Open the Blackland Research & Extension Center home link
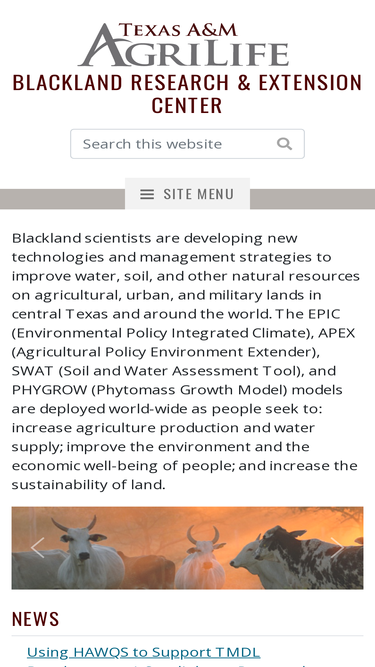This screenshot has width=375, height=667. point(188,94)
